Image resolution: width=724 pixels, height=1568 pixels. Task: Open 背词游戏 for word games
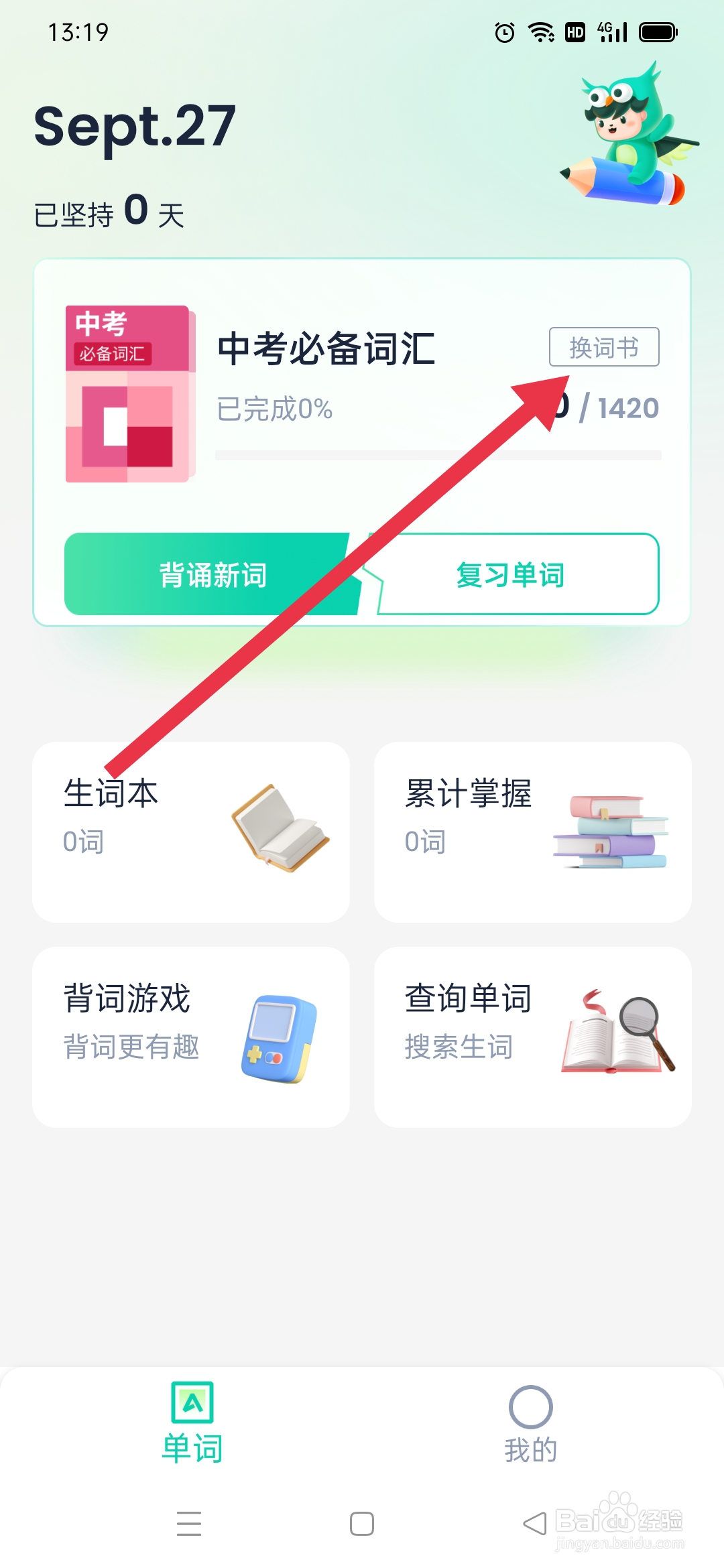click(190, 1035)
